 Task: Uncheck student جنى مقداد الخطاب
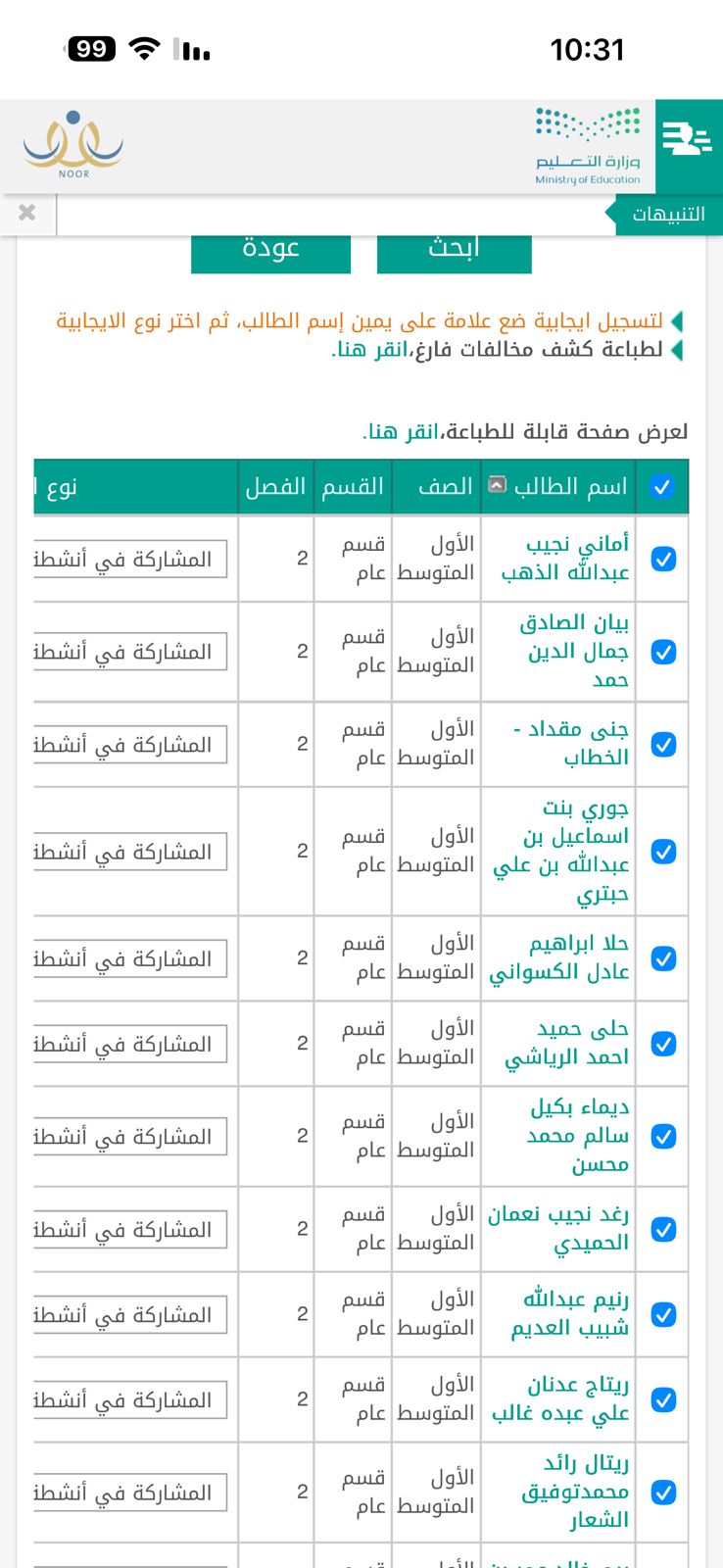tap(663, 744)
